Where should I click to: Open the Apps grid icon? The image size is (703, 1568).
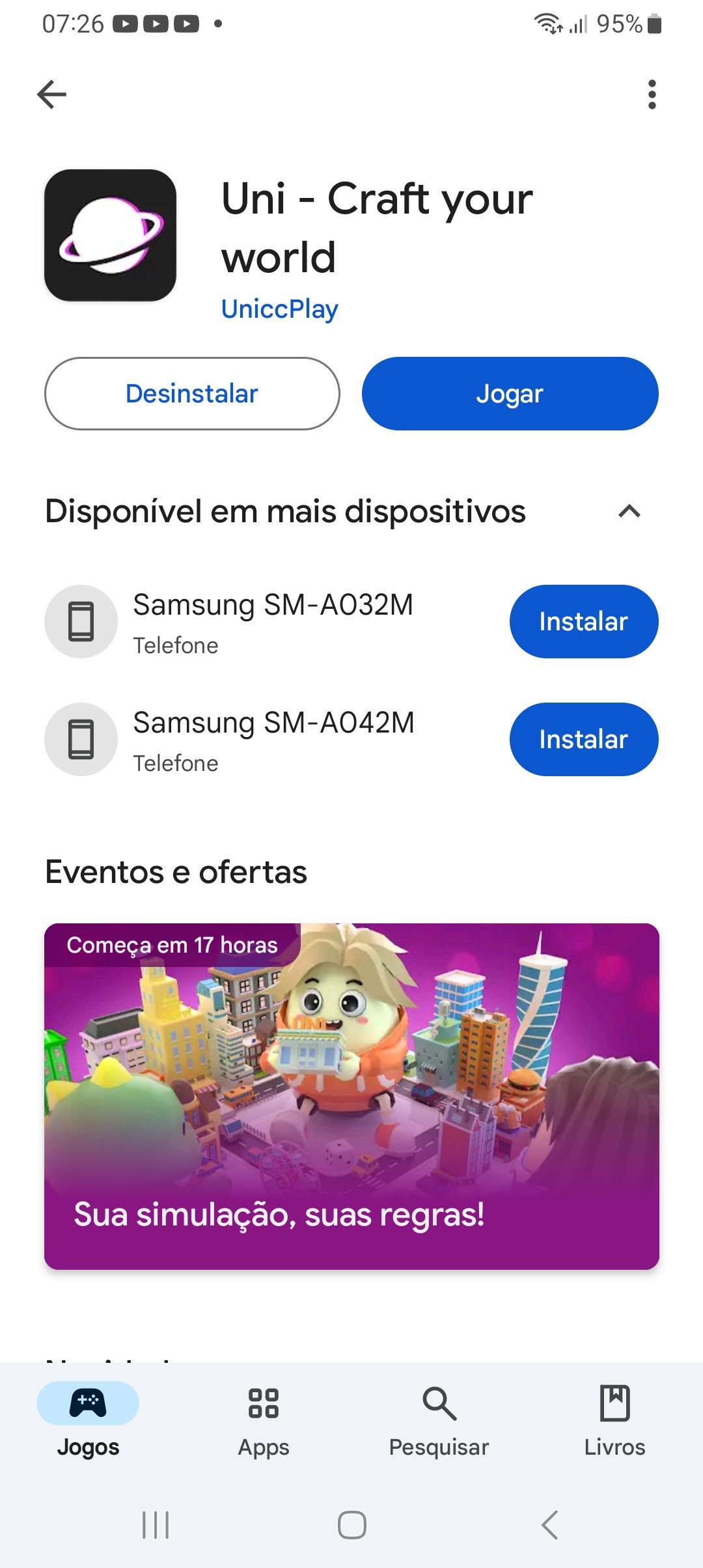(x=263, y=1404)
